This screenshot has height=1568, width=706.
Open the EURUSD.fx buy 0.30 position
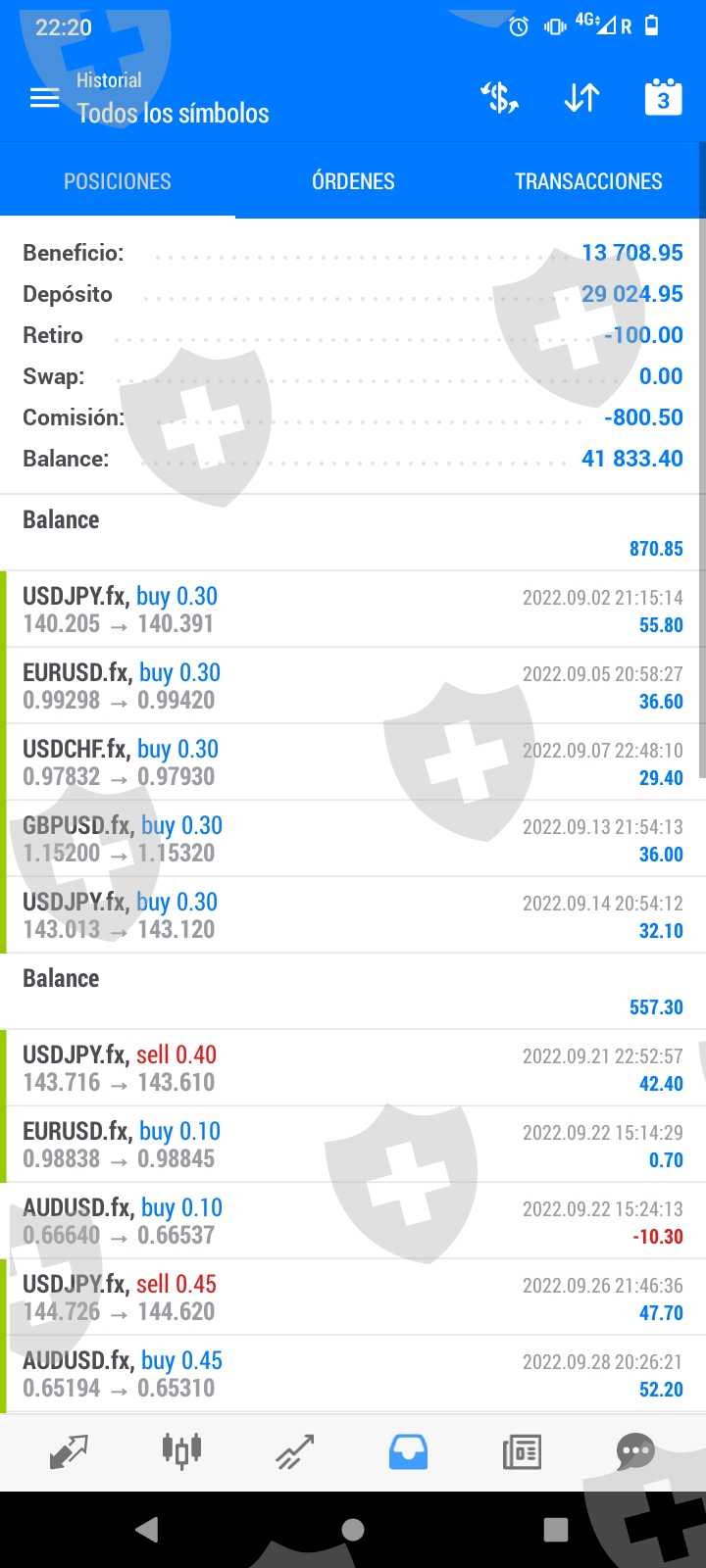[x=353, y=686]
